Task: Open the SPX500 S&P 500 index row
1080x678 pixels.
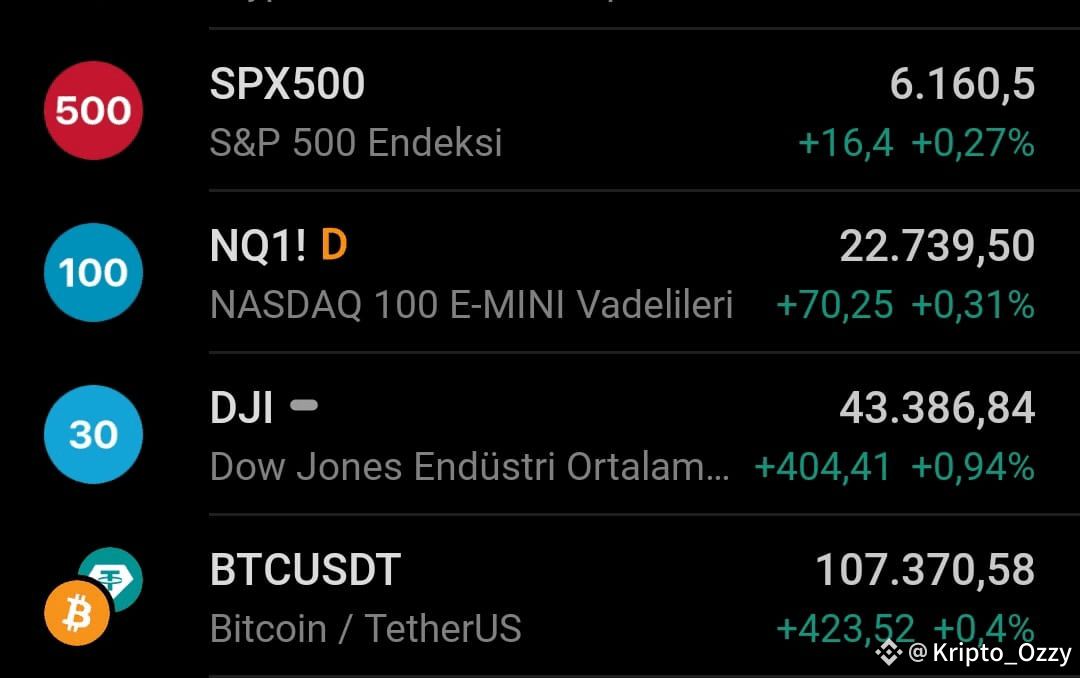Action: [540, 110]
